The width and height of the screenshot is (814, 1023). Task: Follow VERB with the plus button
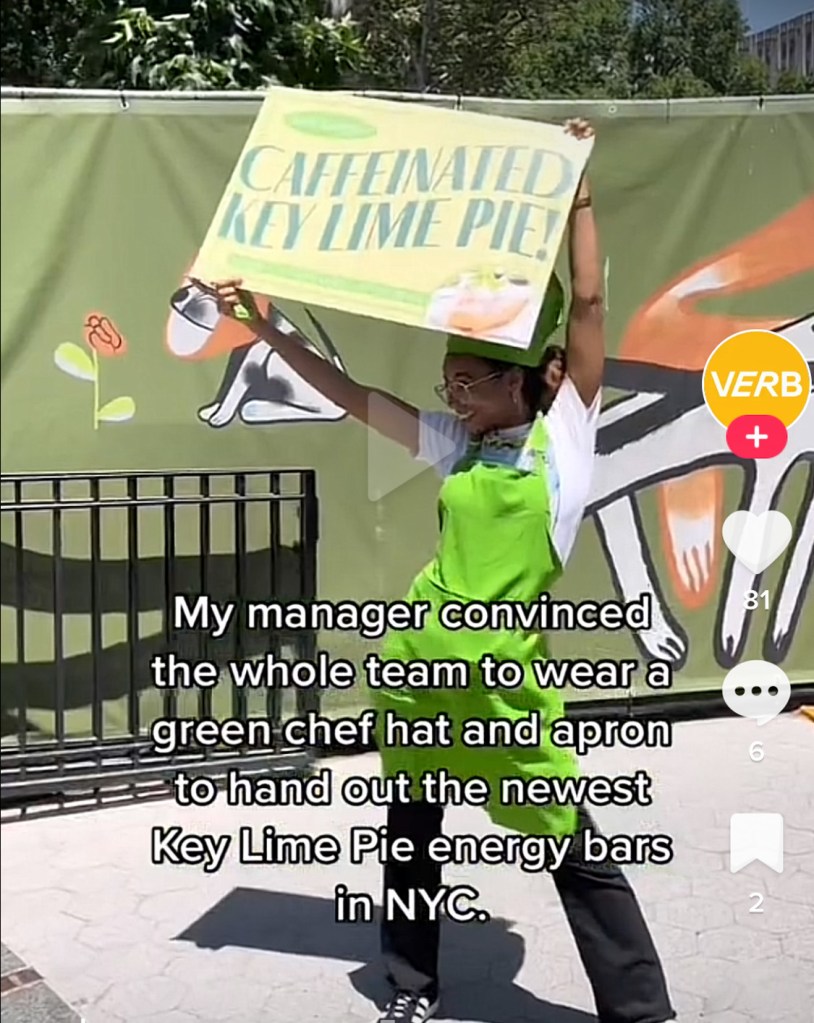(x=756, y=437)
